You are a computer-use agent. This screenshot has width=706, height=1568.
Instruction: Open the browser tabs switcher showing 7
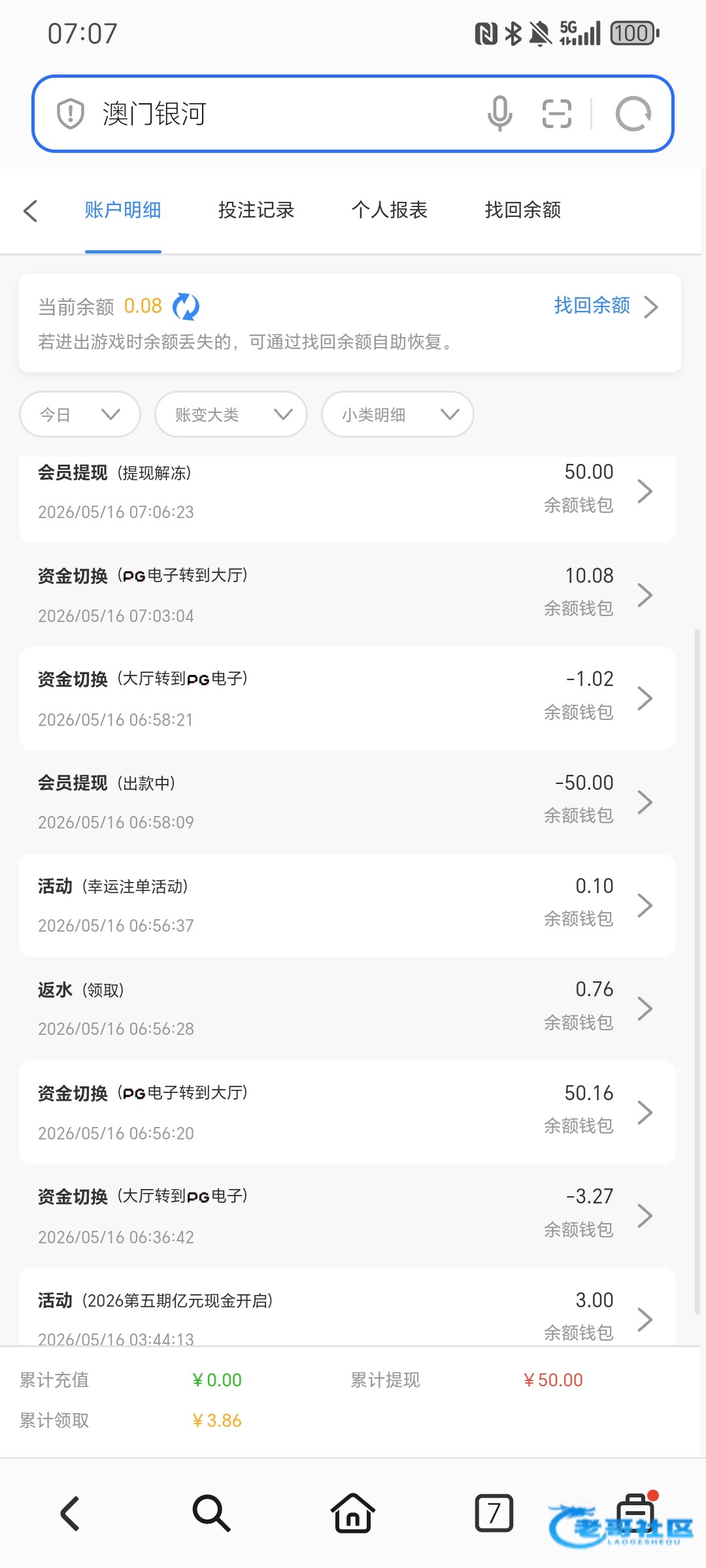[494, 1513]
